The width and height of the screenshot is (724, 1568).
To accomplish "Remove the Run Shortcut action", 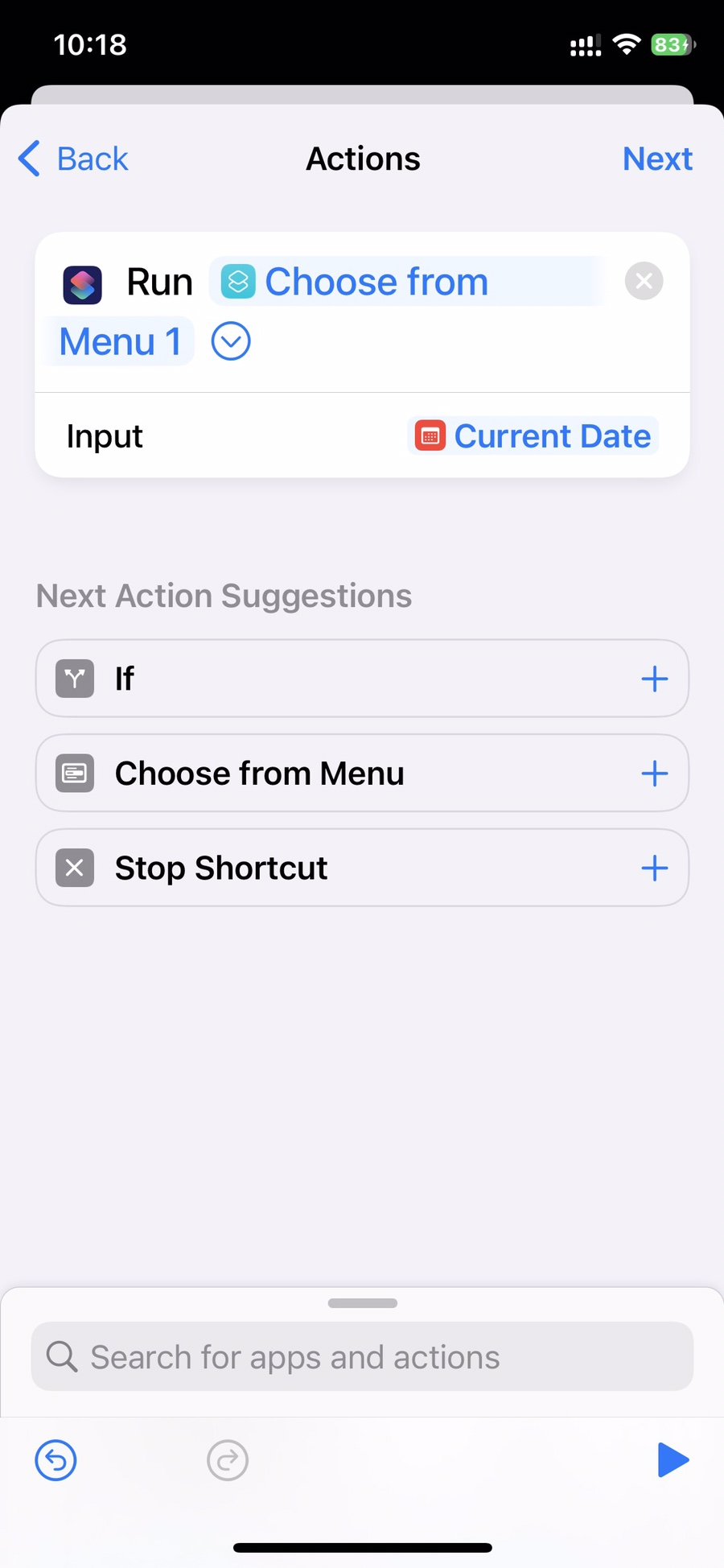I will point(644,281).
